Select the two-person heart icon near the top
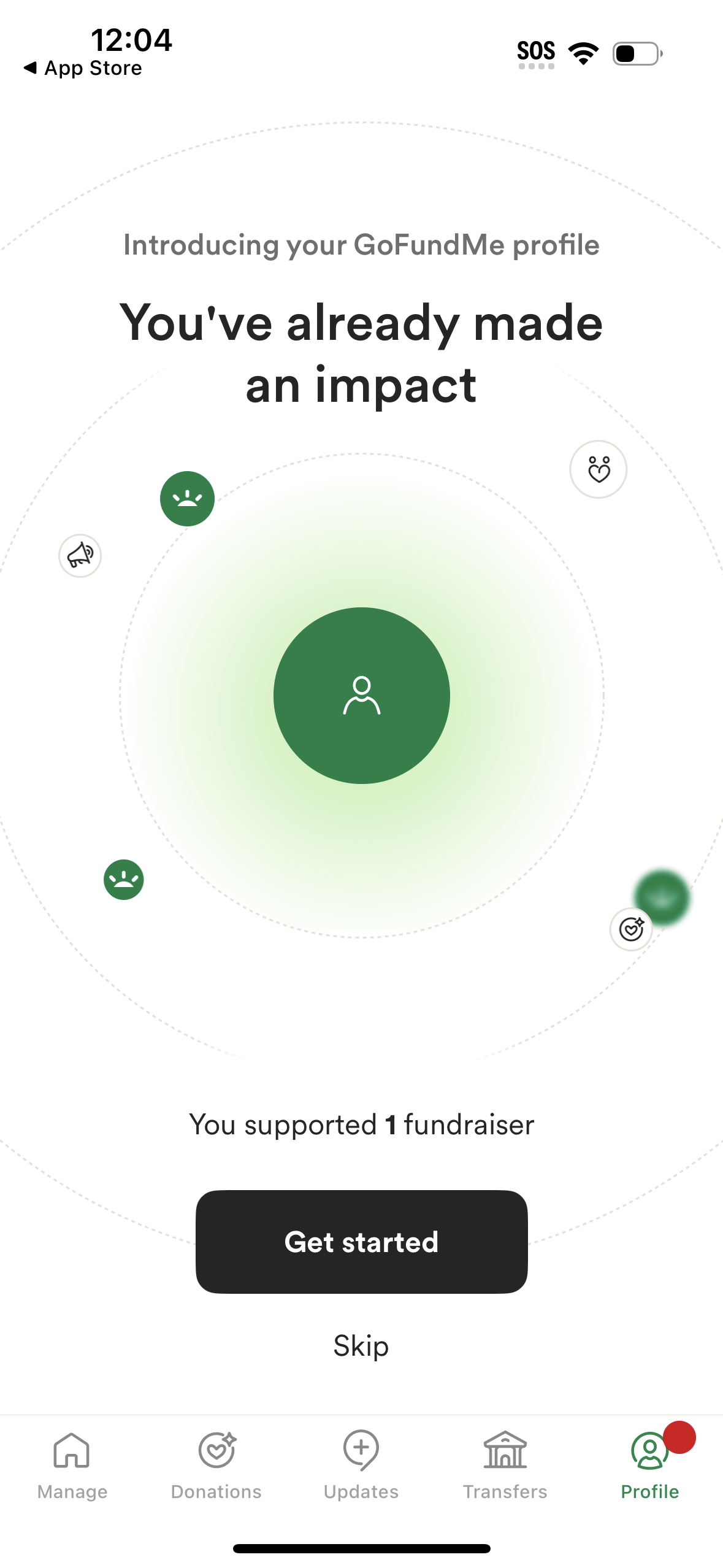723x1568 pixels. coord(598,469)
